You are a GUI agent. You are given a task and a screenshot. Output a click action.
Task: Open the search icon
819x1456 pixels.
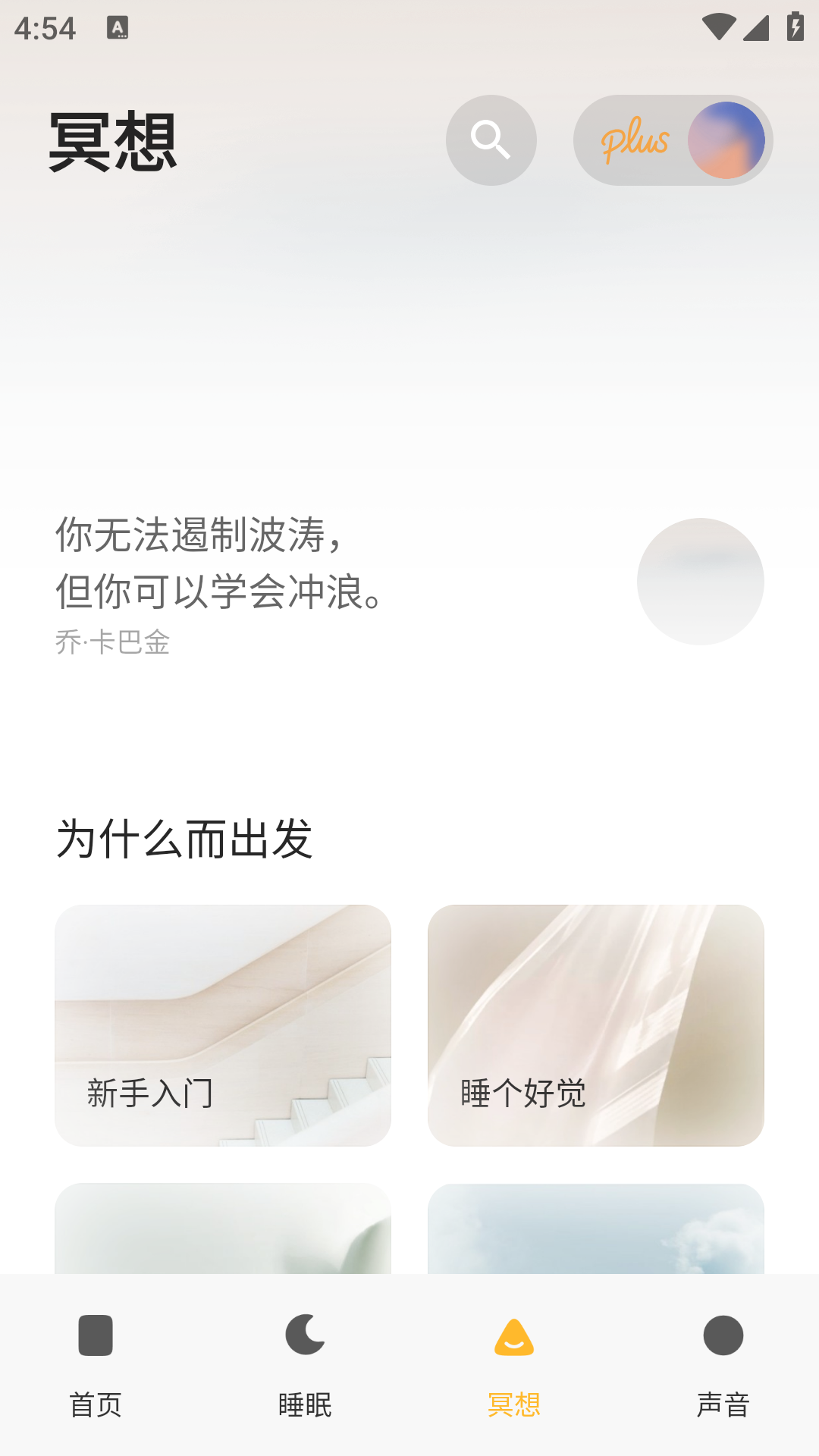click(491, 140)
